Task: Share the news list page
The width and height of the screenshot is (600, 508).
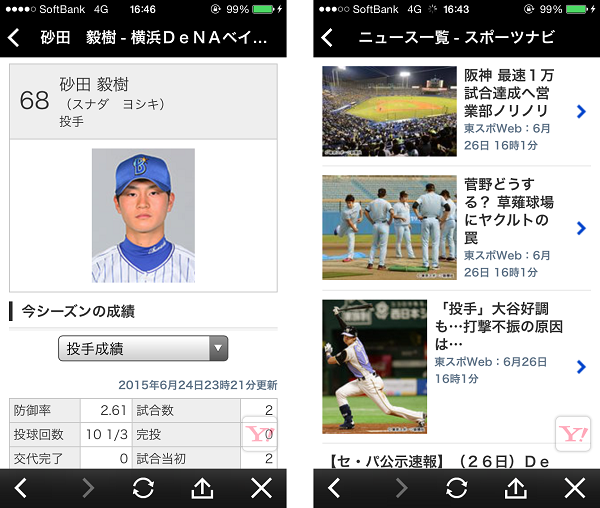Action: point(515,488)
